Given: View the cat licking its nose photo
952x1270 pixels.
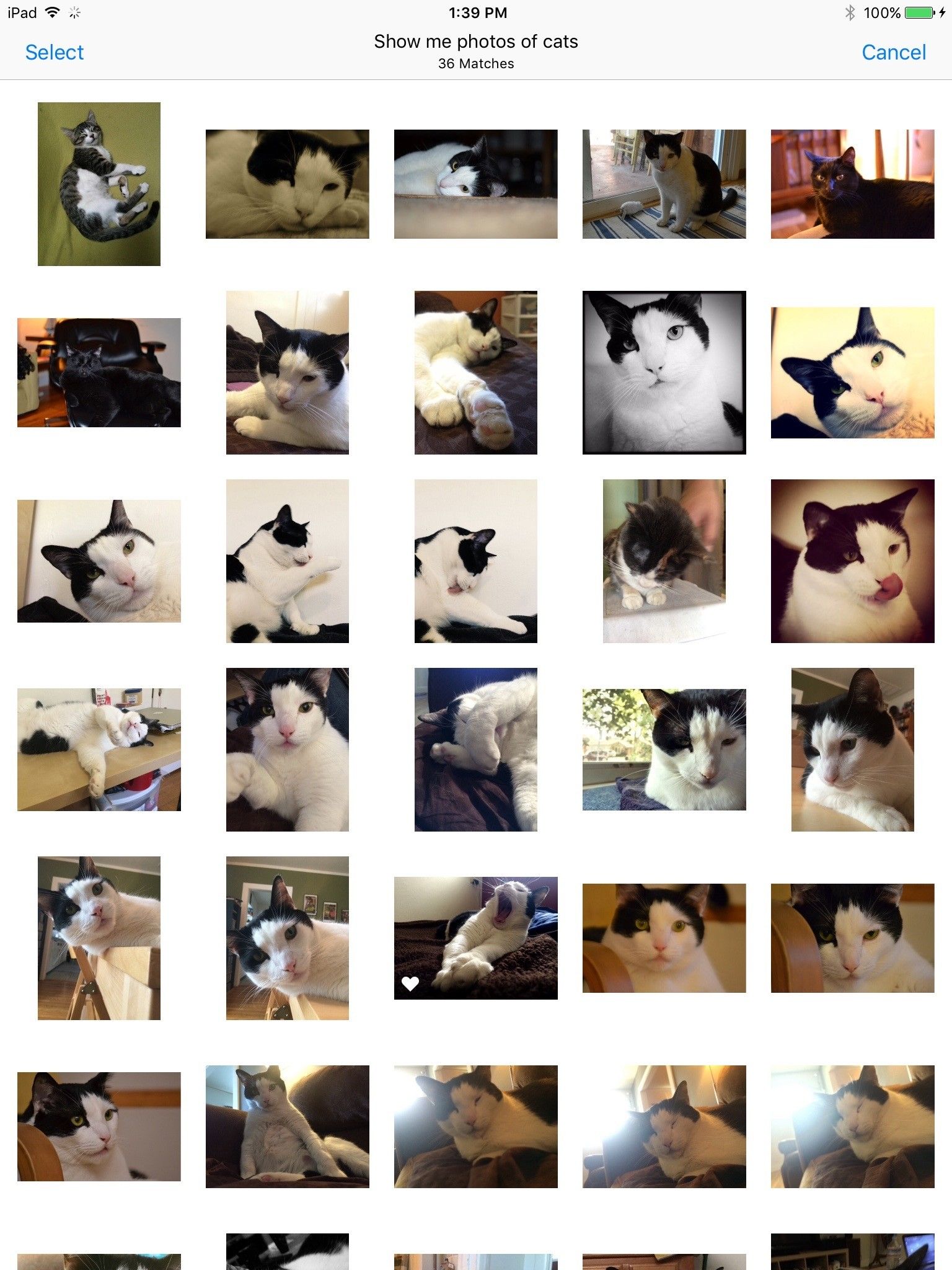Looking at the screenshot, I should point(852,561).
